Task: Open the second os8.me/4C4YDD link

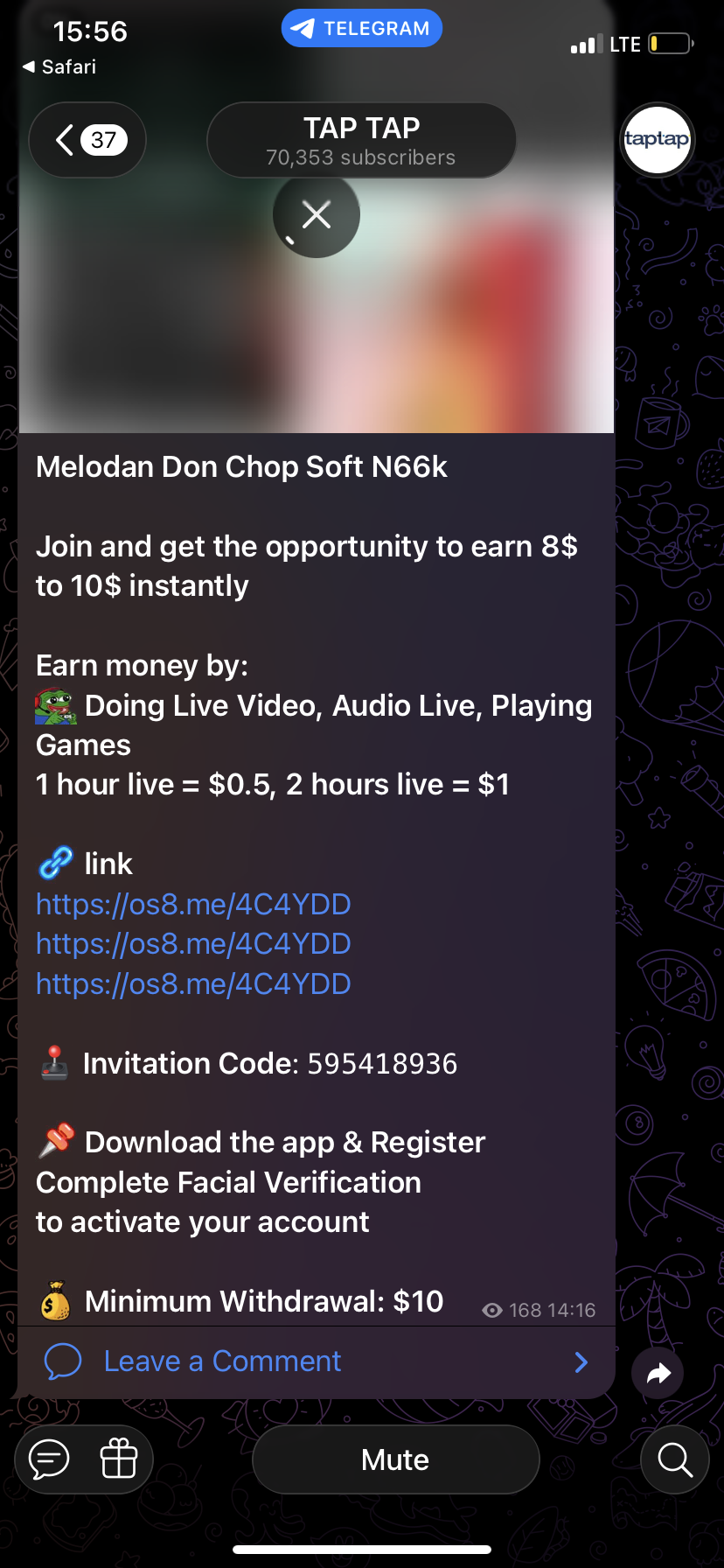Action: 193,944
